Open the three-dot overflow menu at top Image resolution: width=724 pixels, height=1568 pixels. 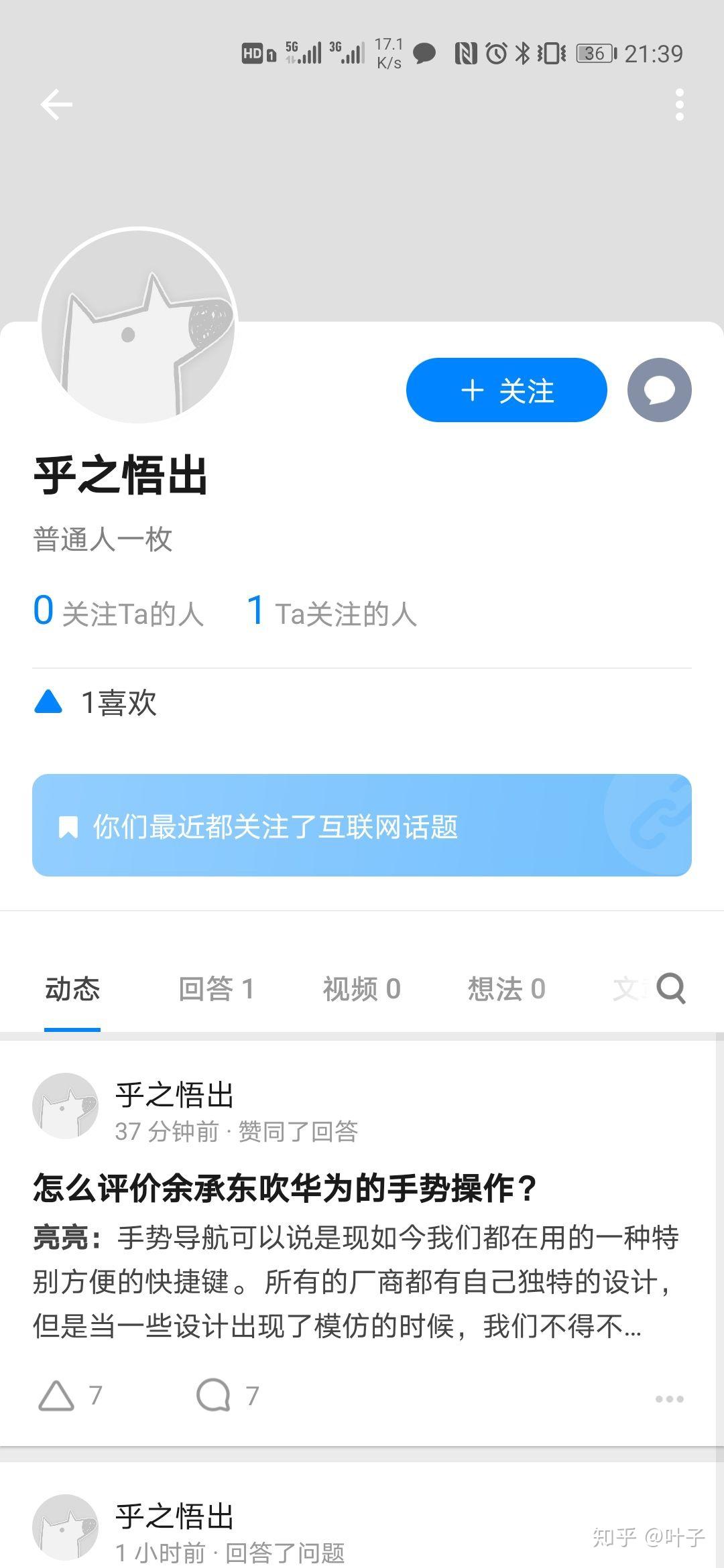679,105
